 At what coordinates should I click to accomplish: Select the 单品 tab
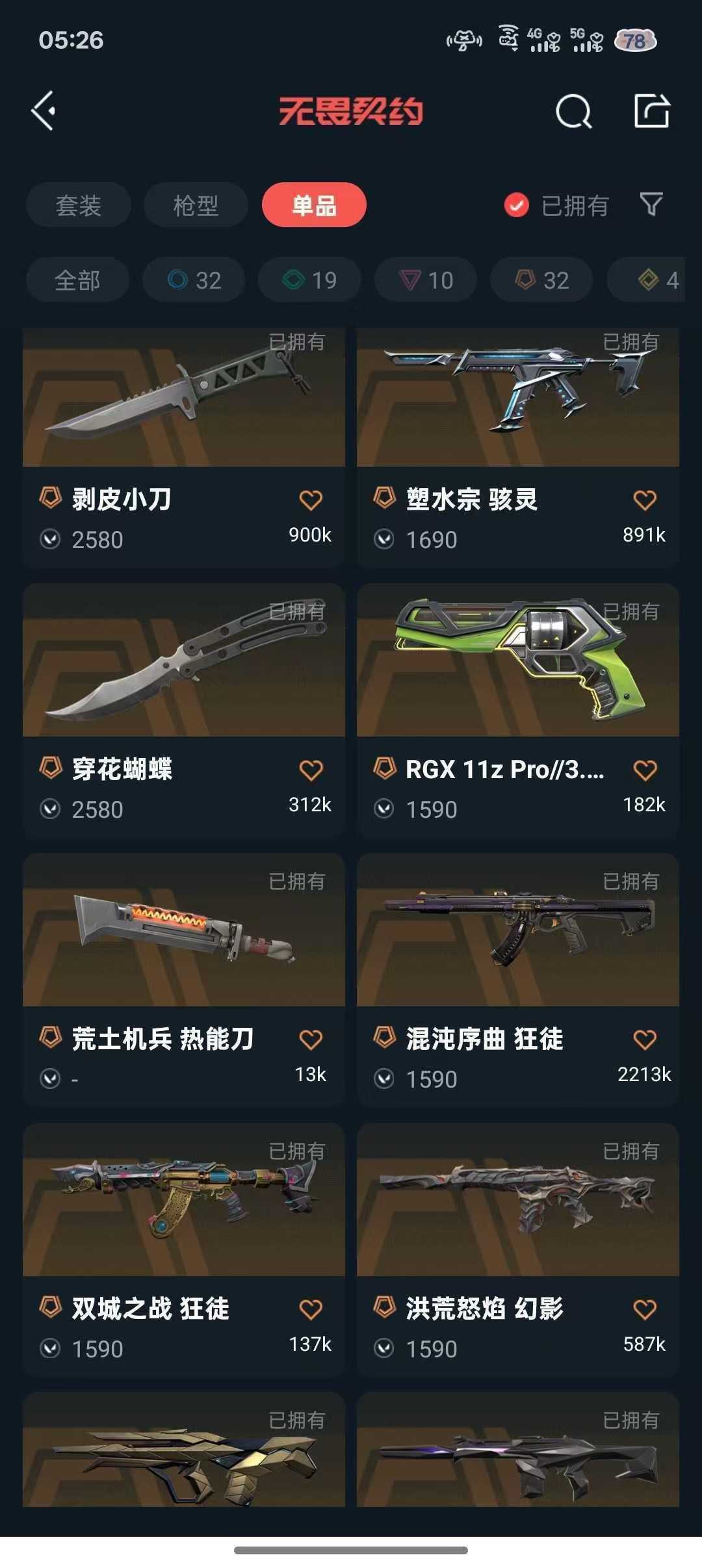click(314, 205)
